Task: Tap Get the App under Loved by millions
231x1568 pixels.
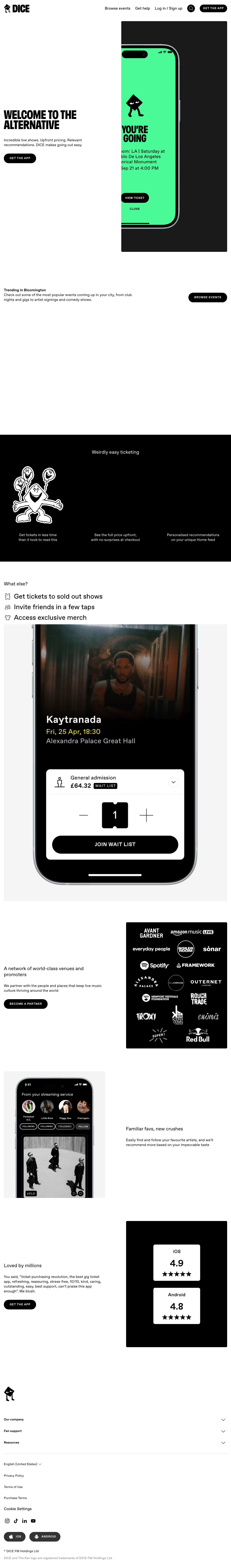Action: tap(20, 1304)
